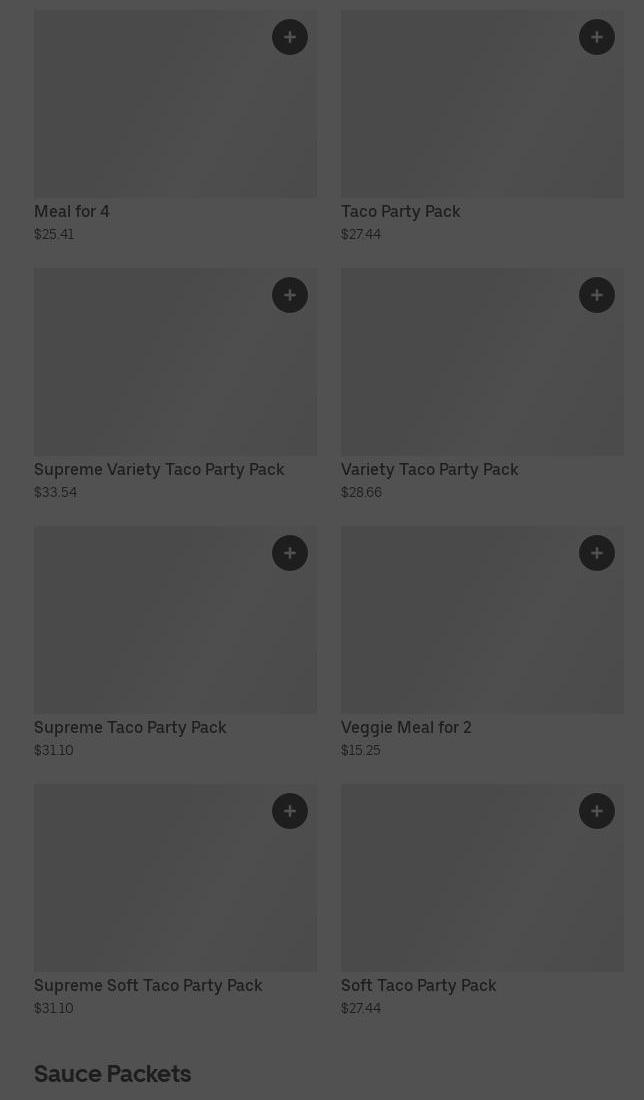Add Supreme Variety Taco Party Pack
This screenshot has height=1100, width=644.
coord(290,295)
